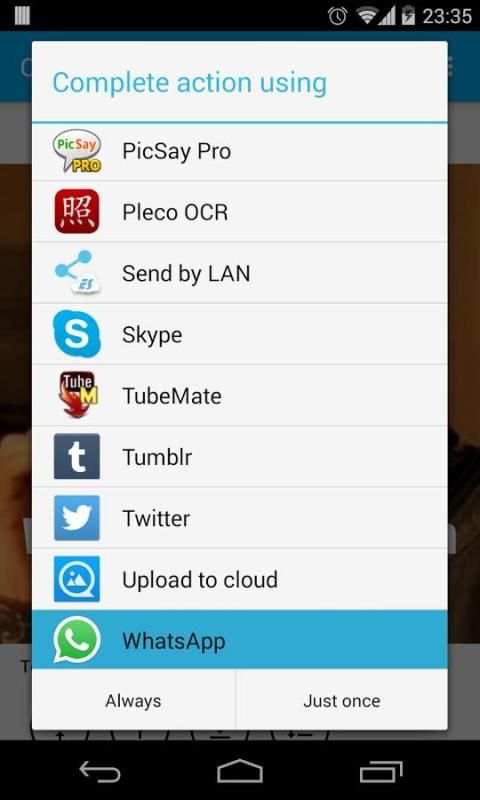Select Pleco OCR from the list
This screenshot has width=480, height=800.
(240, 212)
